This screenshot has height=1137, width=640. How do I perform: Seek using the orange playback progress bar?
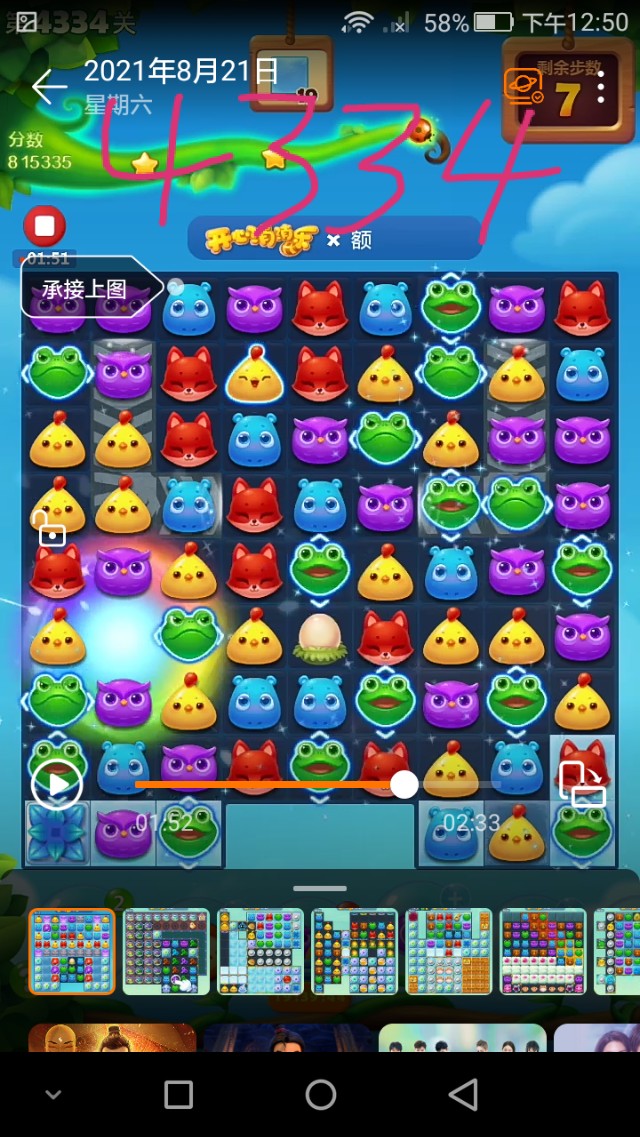point(270,785)
